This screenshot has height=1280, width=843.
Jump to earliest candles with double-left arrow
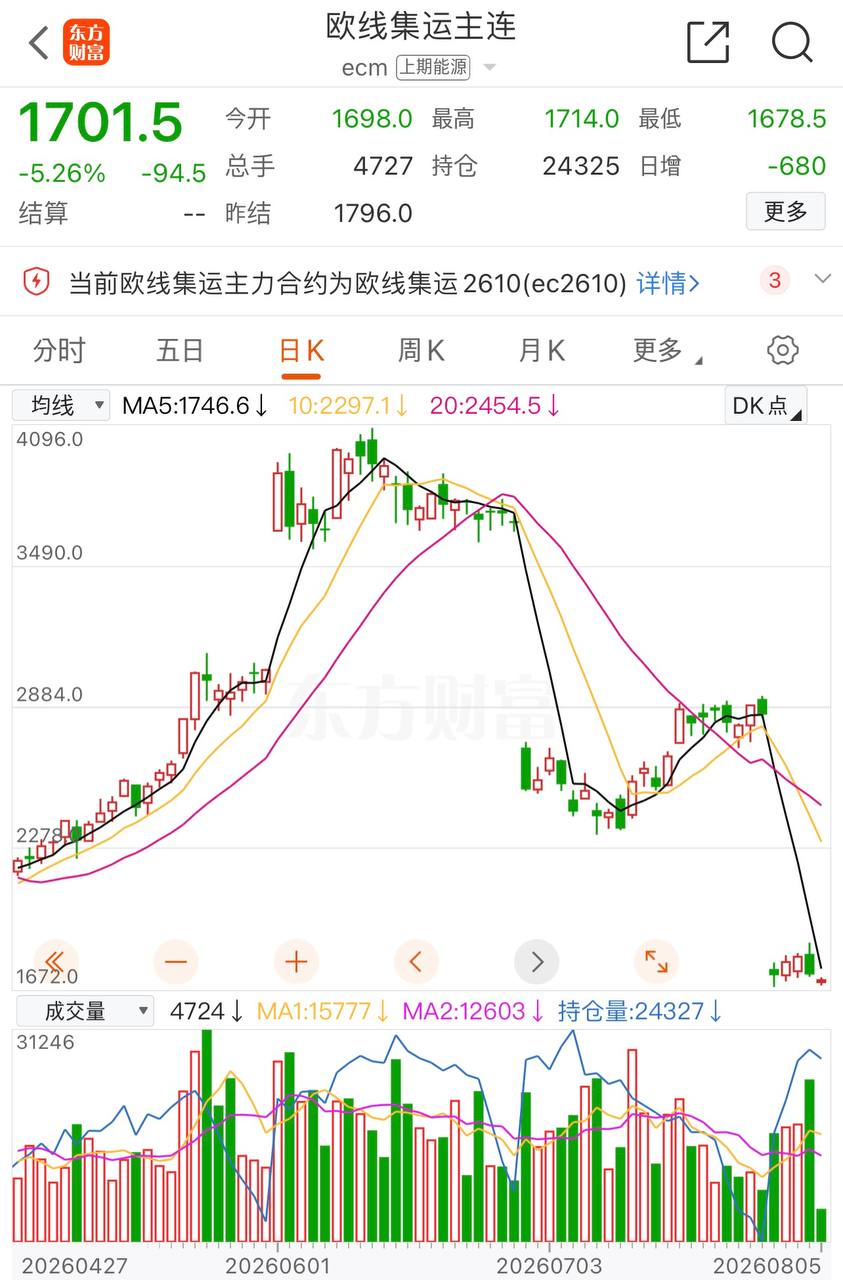tap(55, 962)
